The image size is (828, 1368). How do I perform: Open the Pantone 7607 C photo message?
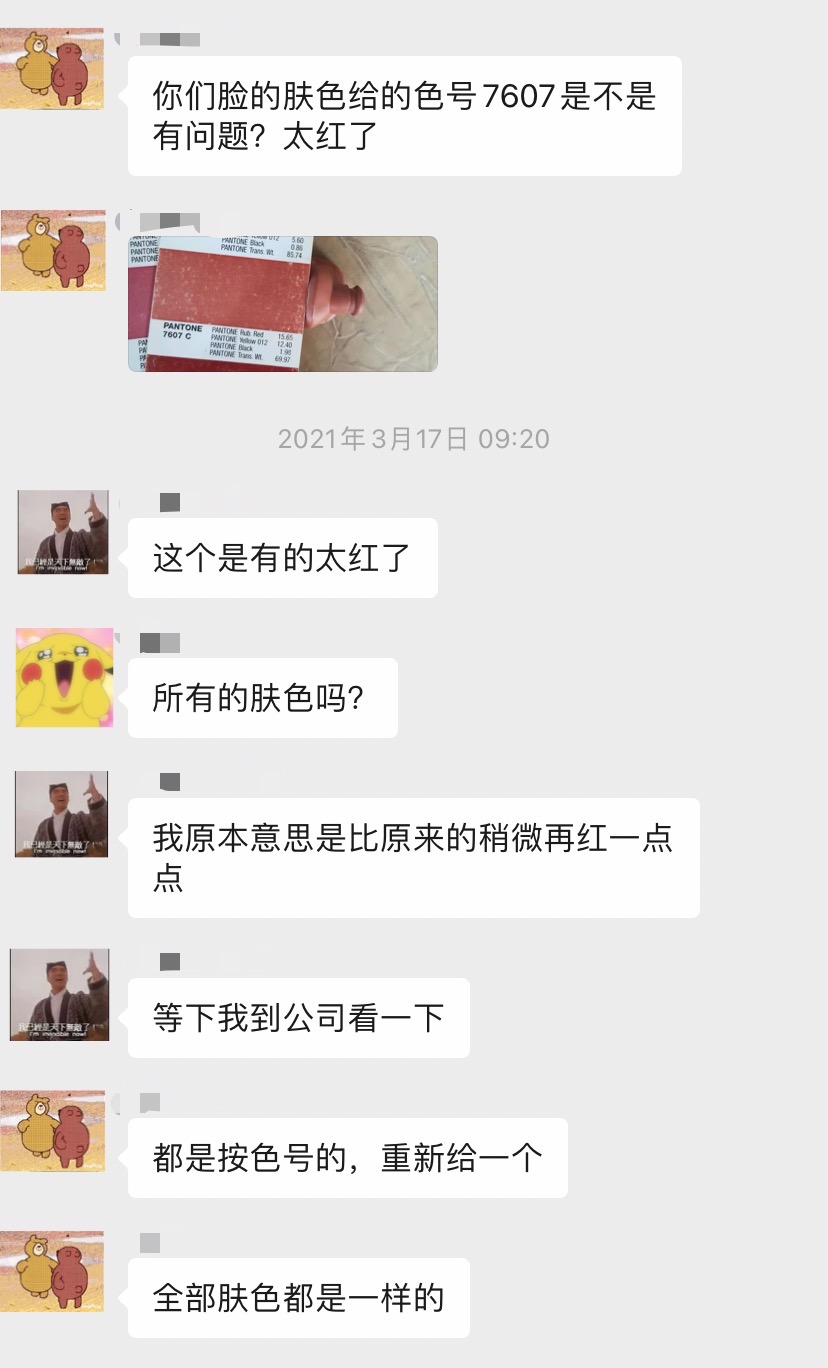pos(283,303)
